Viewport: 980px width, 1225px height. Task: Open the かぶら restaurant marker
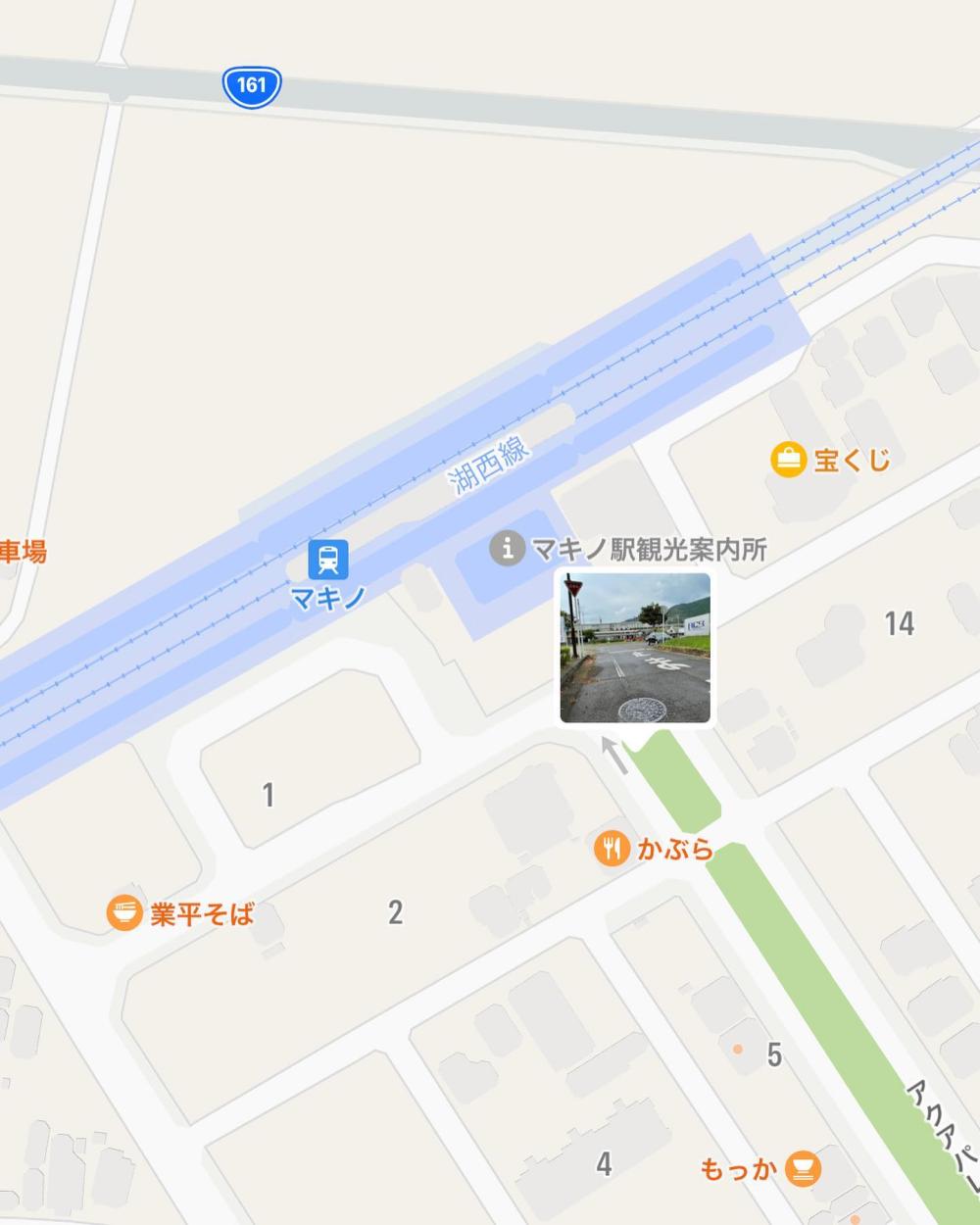coord(612,849)
